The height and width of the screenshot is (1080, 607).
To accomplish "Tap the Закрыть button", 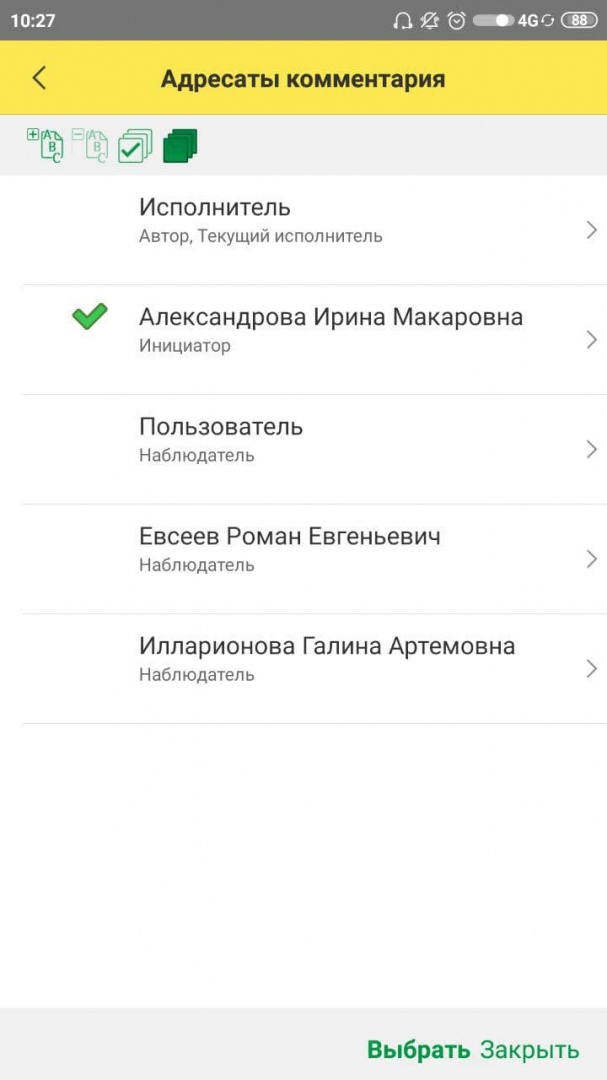I will [529, 1050].
